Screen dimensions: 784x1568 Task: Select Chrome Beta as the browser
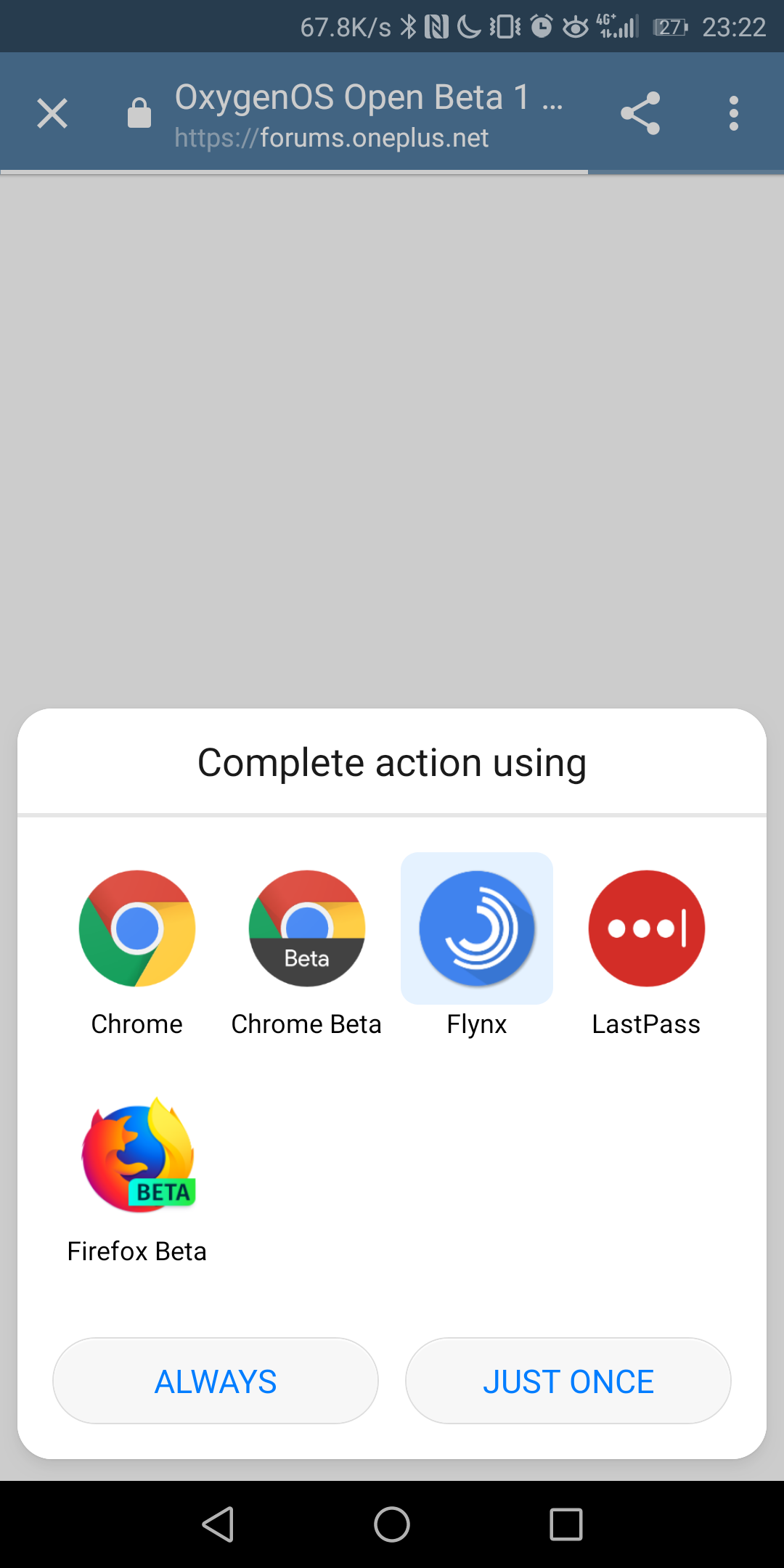pyautogui.click(x=306, y=952)
